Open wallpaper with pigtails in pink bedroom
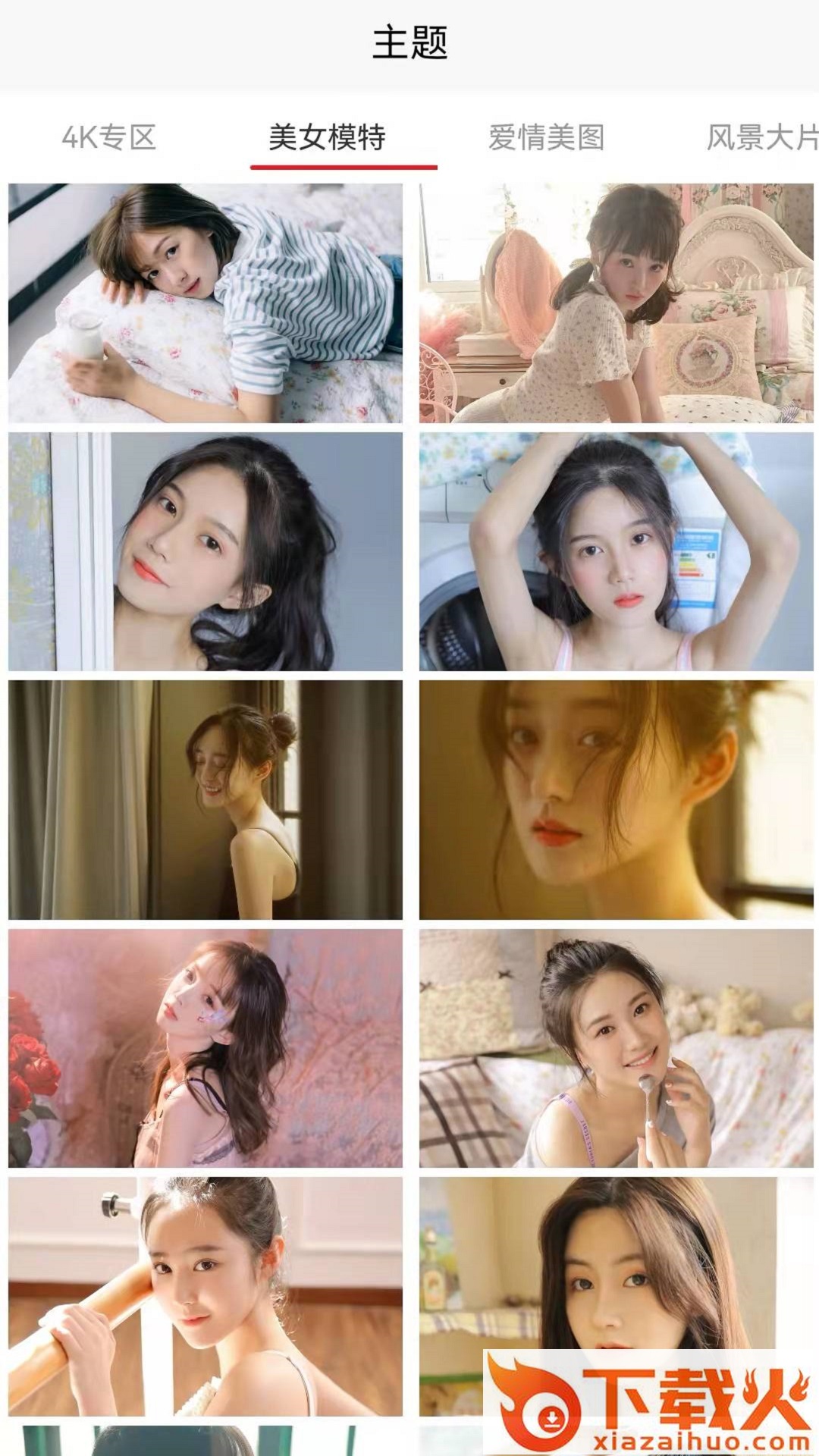Screen dimensions: 819x1456 coord(616,303)
